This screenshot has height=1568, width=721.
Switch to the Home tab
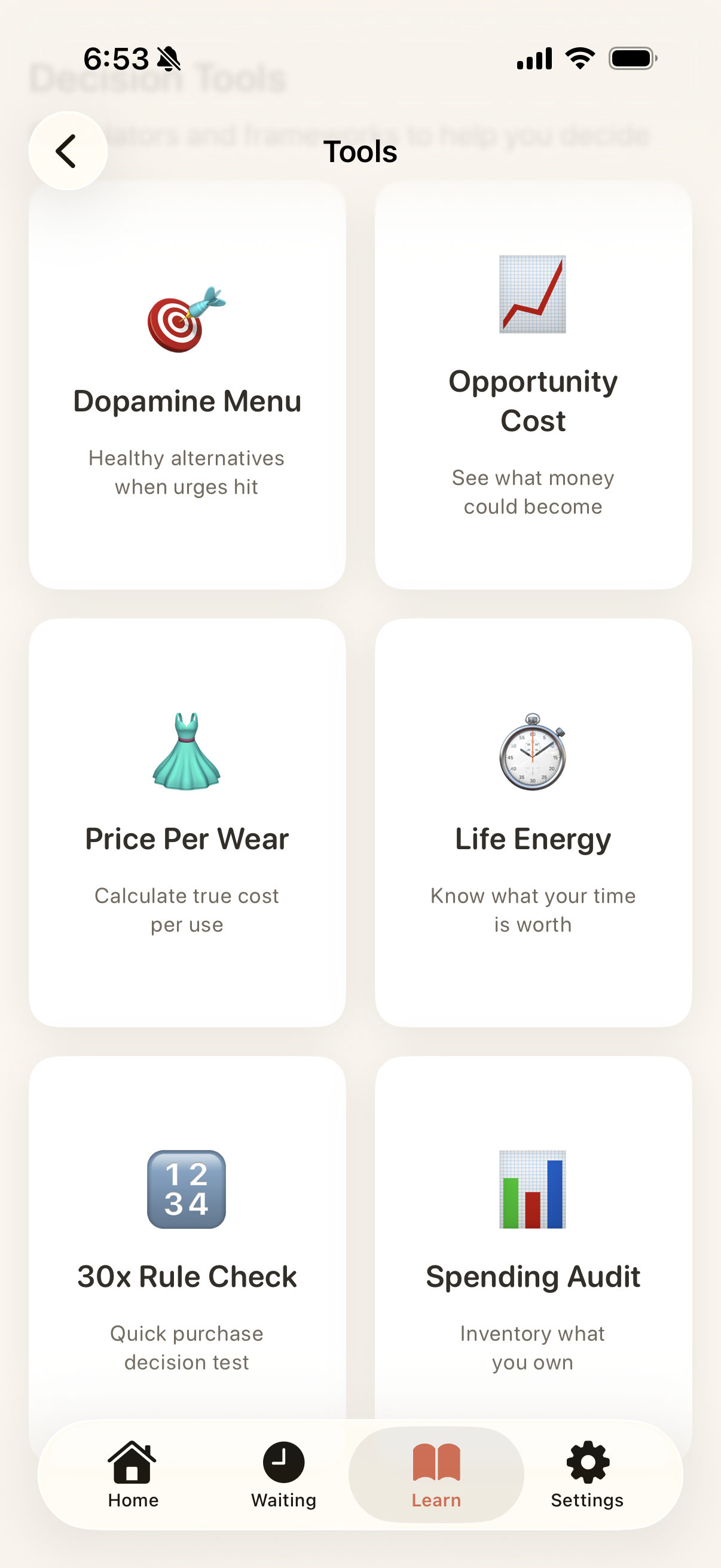[x=133, y=1474]
